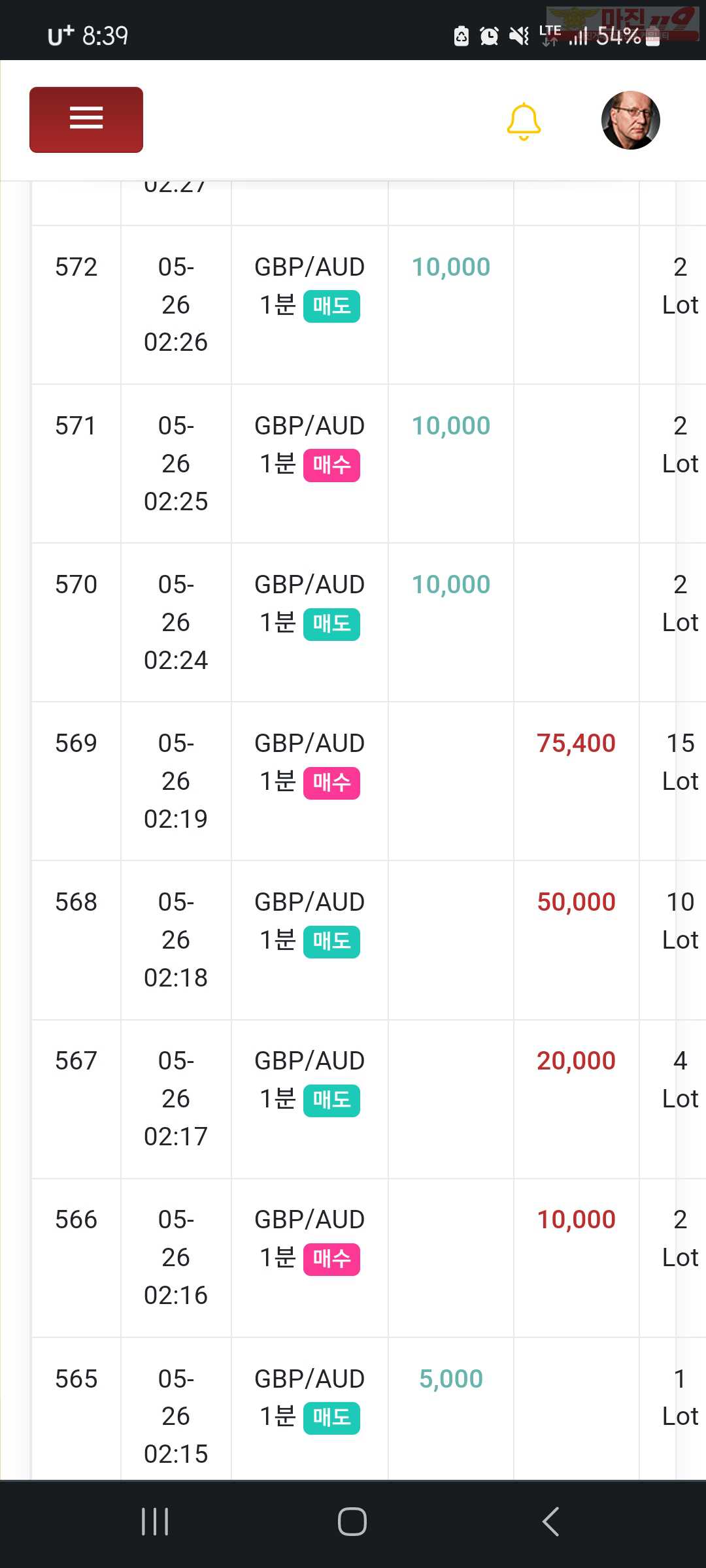The image size is (706, 1568).
Task: Go back with system back button
Action: [x=550, y=1522]
